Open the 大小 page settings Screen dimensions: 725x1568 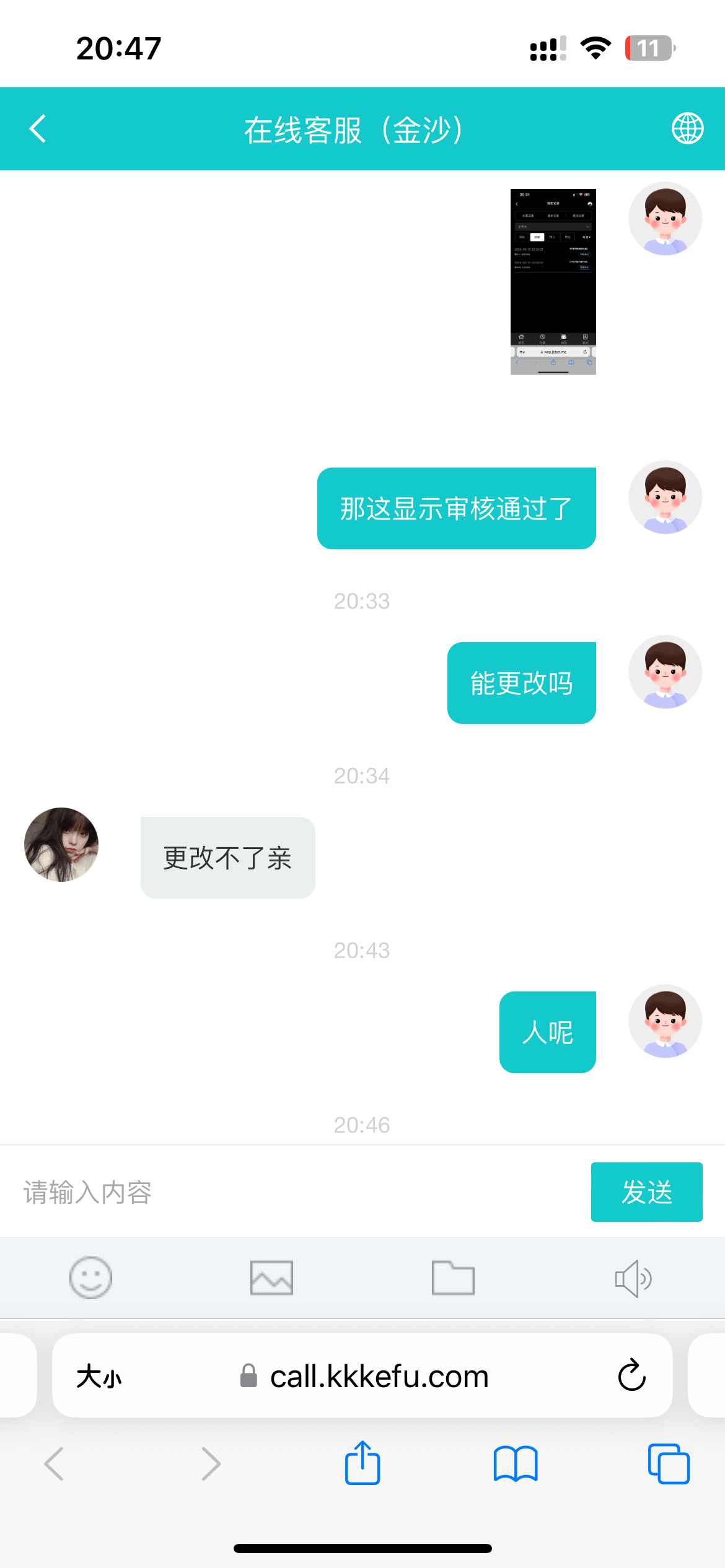point(99,1377)
